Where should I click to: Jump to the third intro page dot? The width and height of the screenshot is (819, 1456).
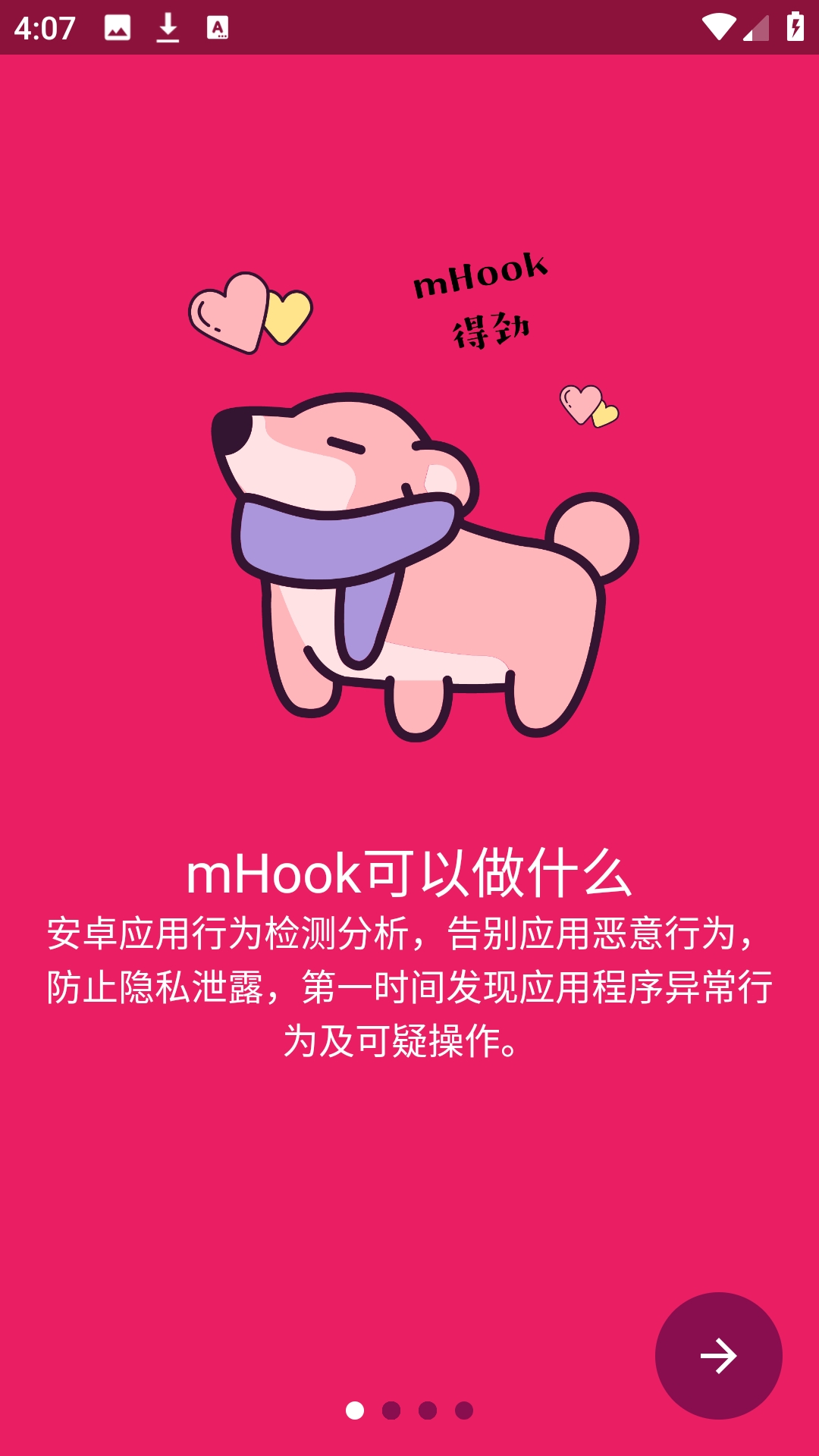[x=428, y=1410]
